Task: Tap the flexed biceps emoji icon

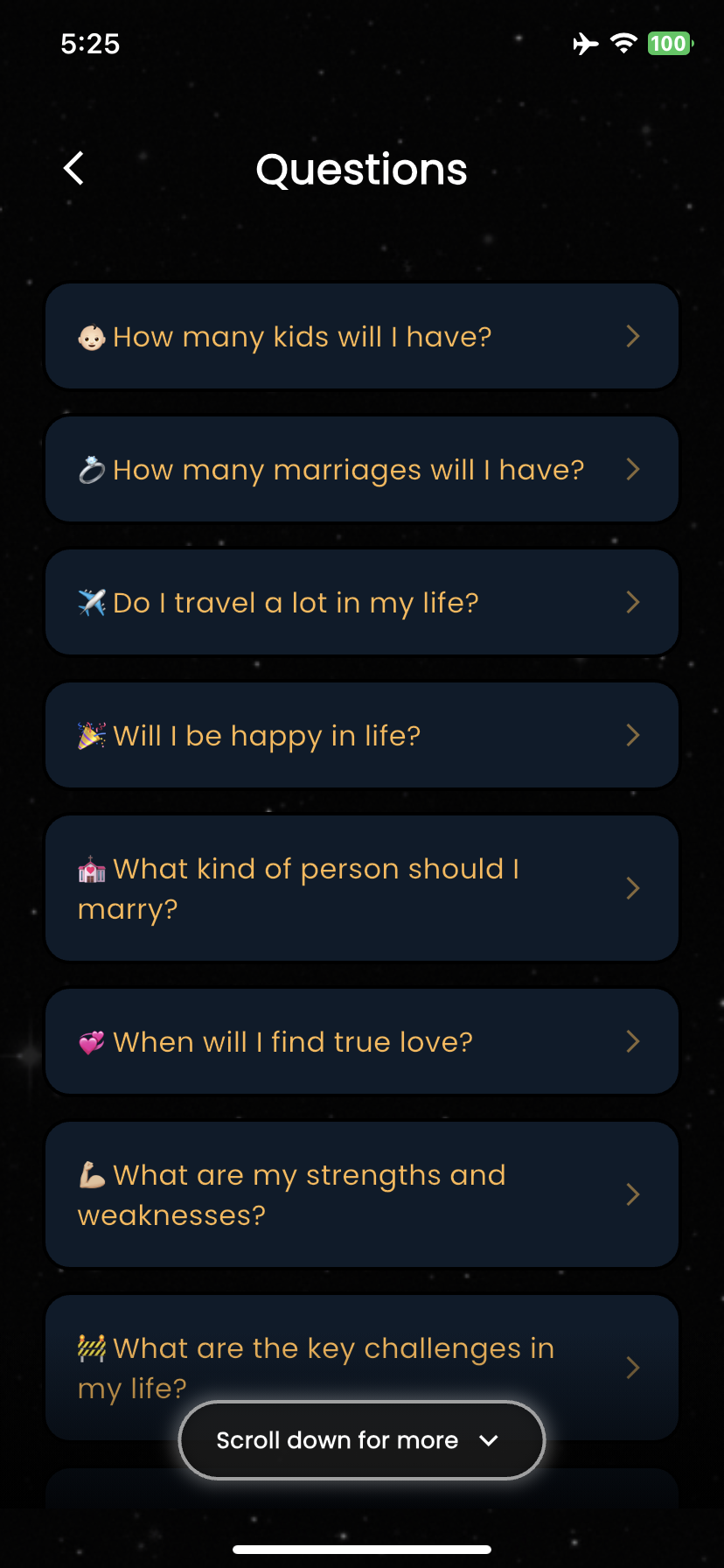Action: (x=93, y=1174)
